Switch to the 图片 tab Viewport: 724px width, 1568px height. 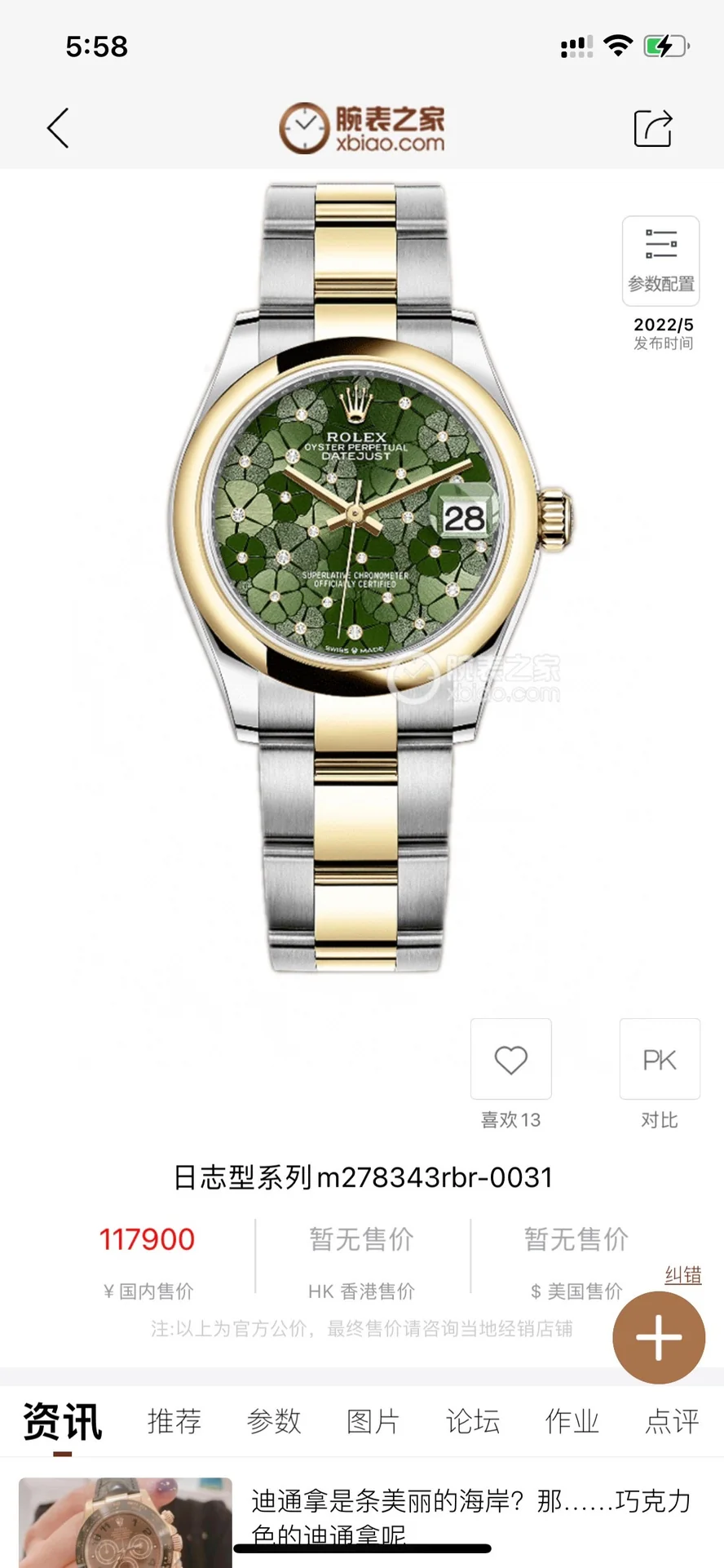373,1420
